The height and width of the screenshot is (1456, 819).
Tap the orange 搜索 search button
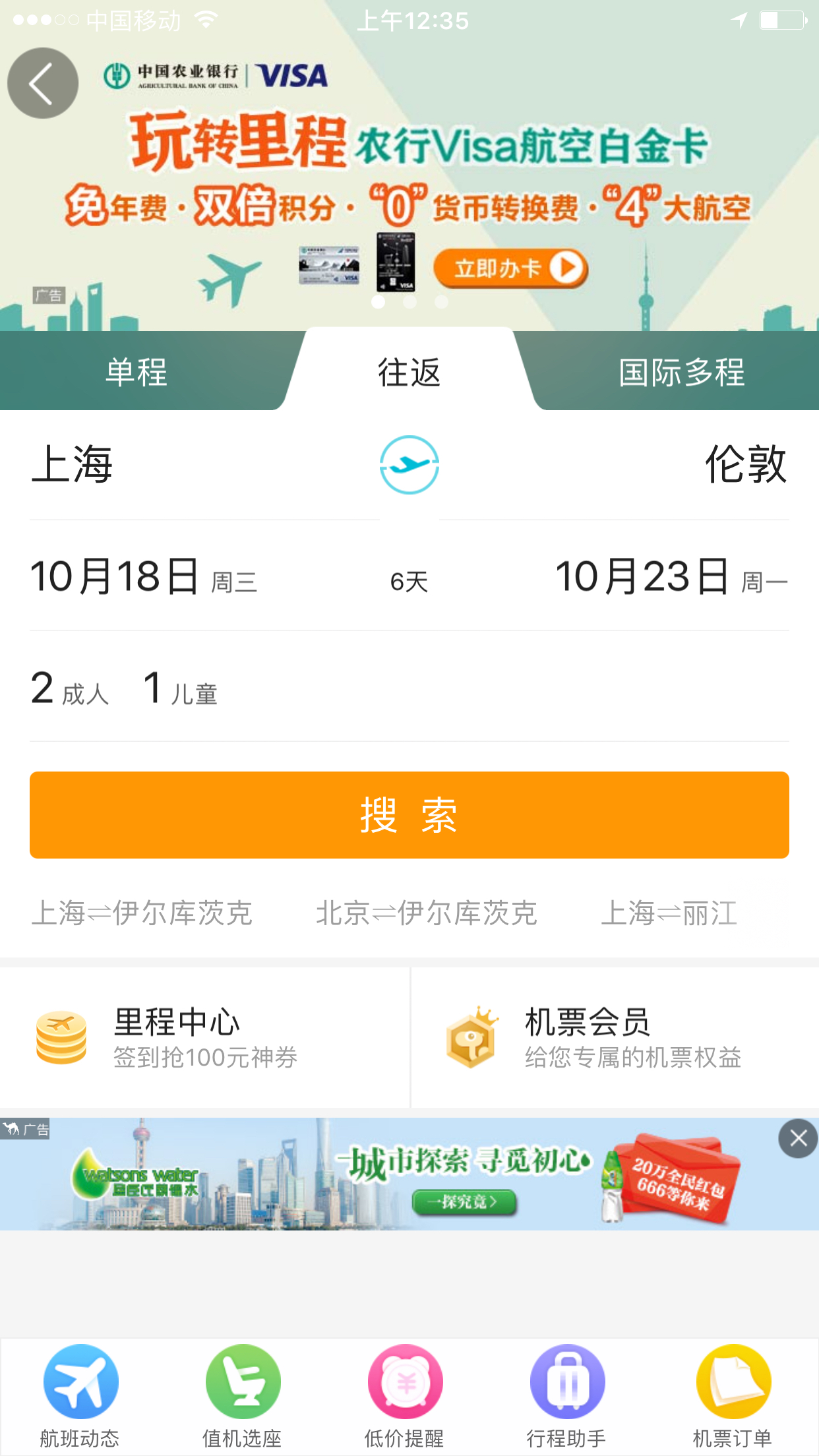pyautogui.click(x=409, y=815)
